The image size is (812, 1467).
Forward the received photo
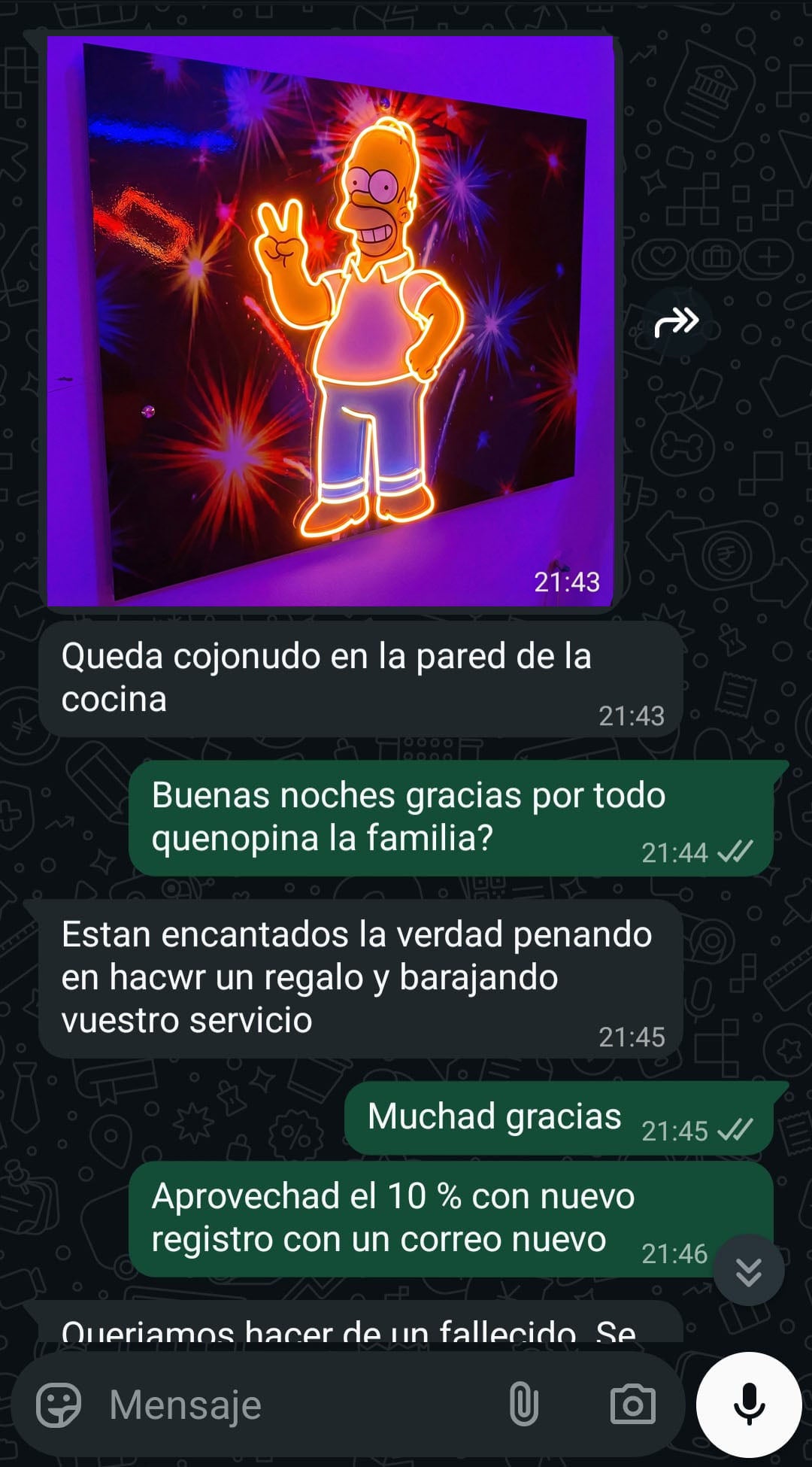(x=677, y=323)
